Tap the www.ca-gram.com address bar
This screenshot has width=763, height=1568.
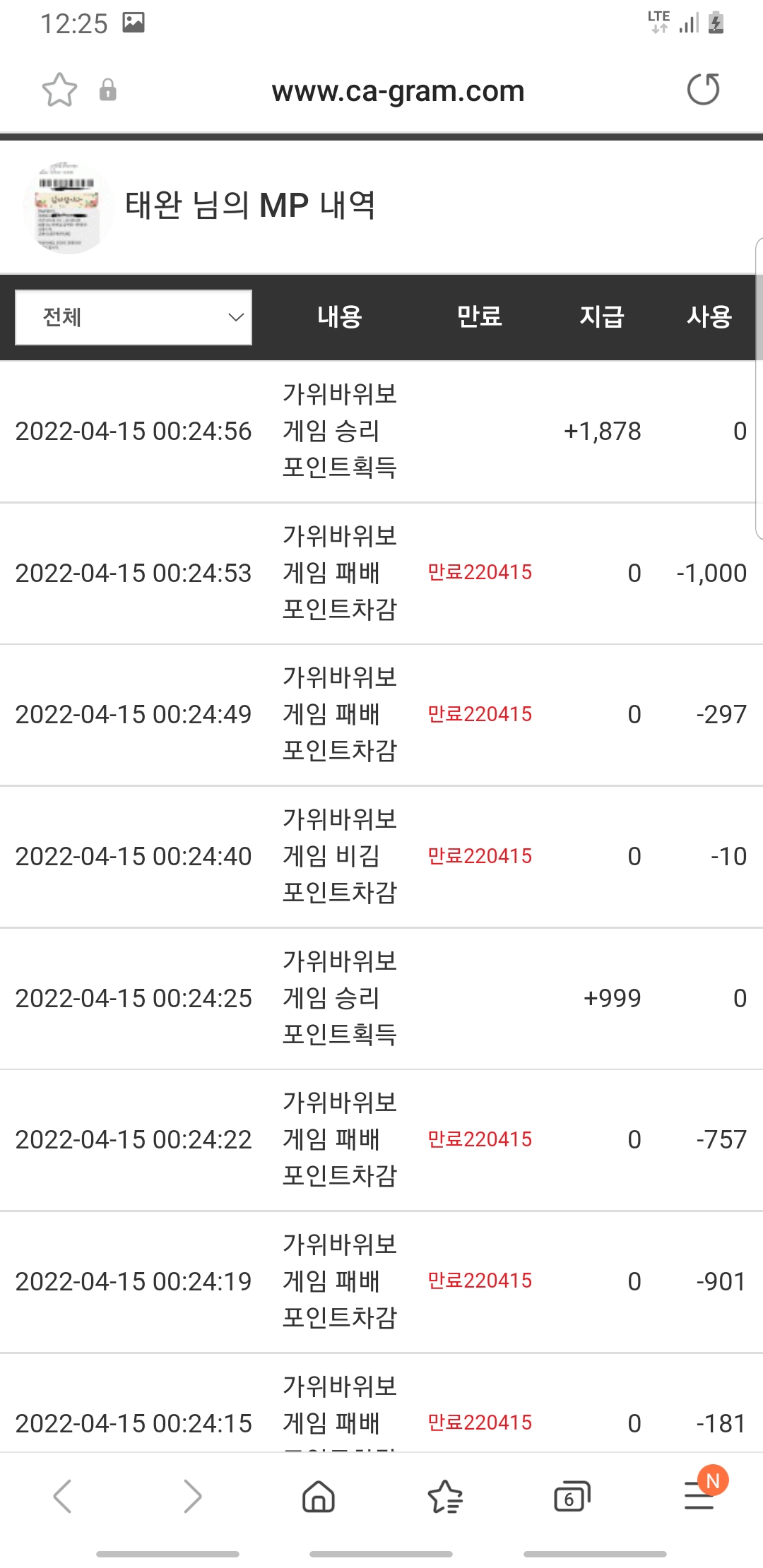point(398,91)
